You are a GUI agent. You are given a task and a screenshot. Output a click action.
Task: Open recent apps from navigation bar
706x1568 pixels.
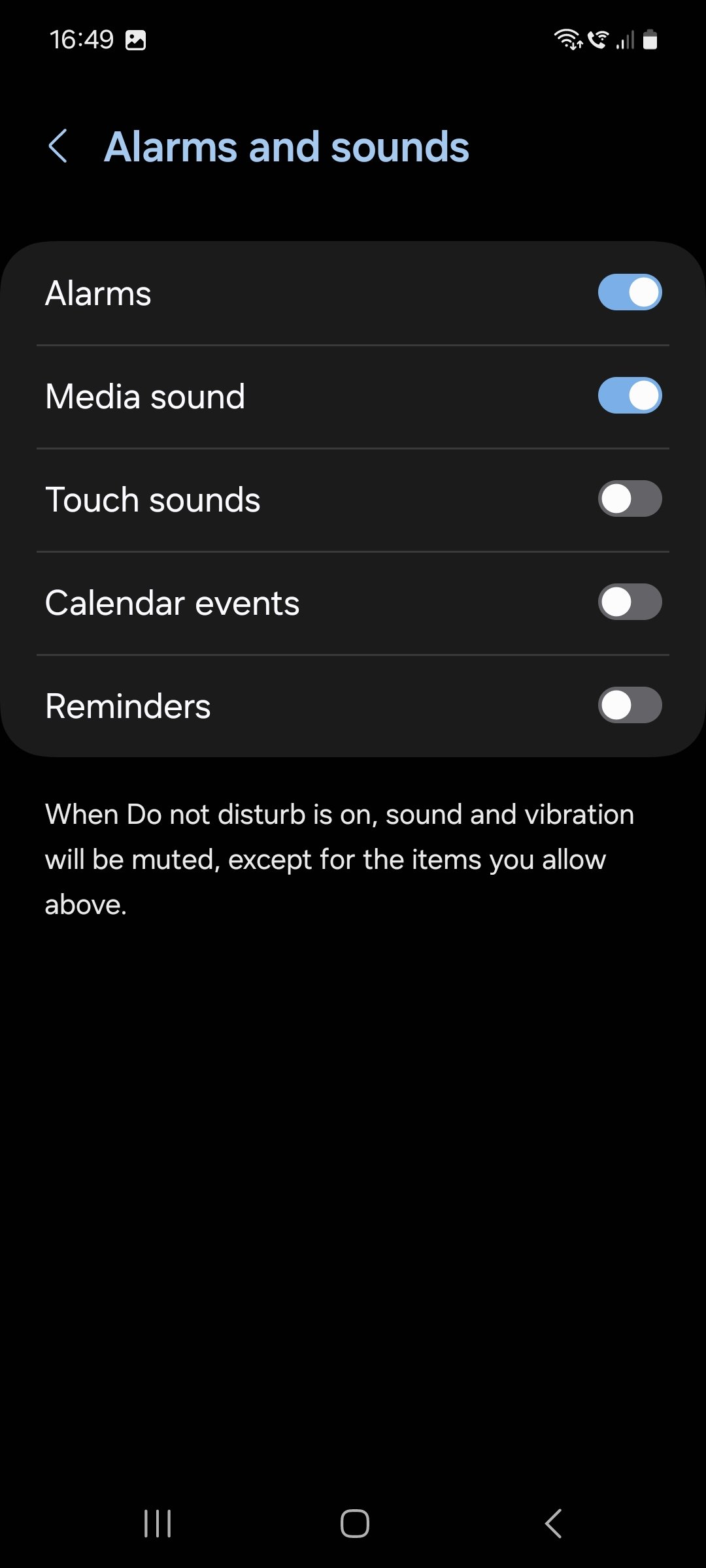(158, 1524)
